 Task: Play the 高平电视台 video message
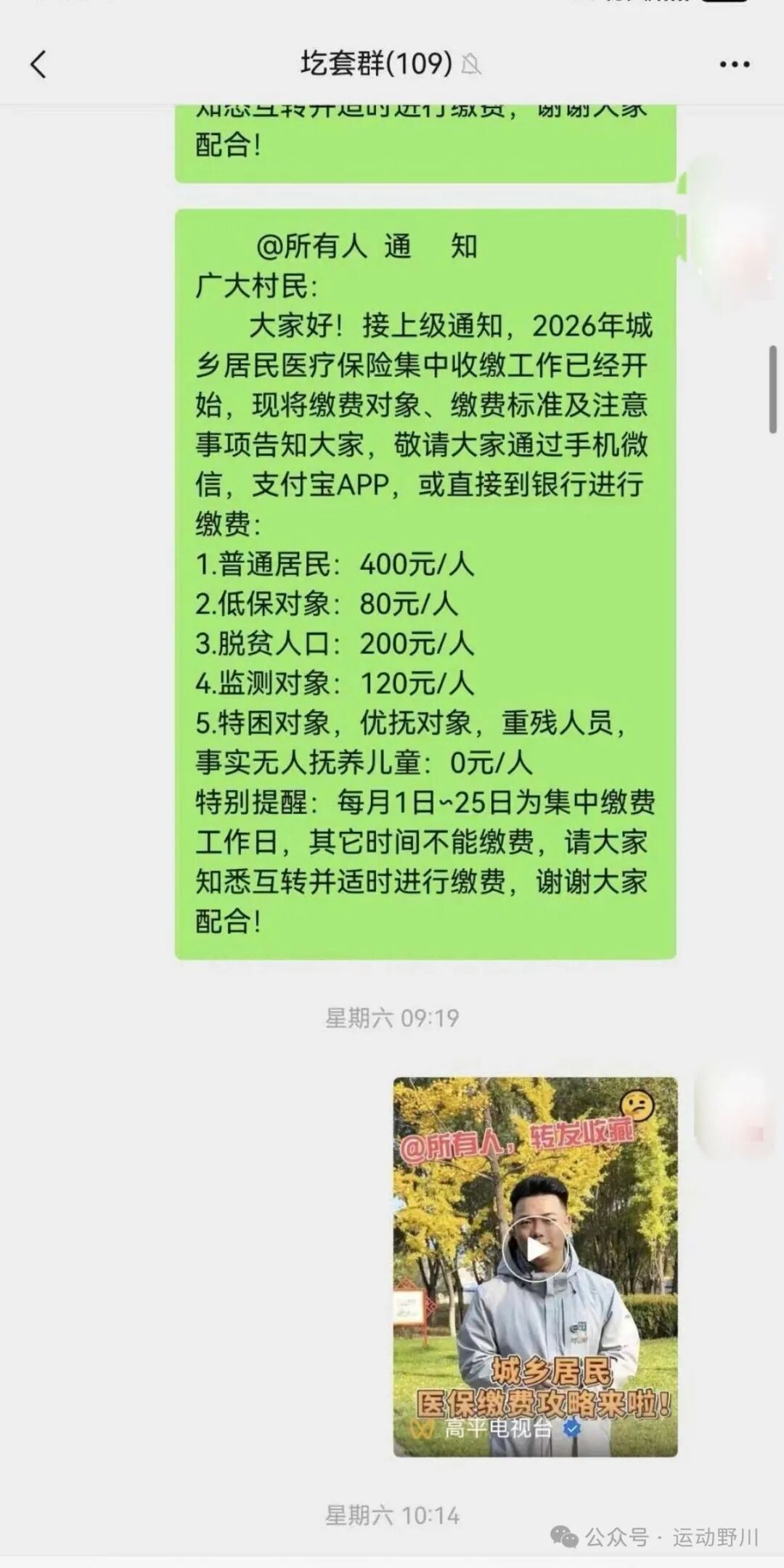536,1250
